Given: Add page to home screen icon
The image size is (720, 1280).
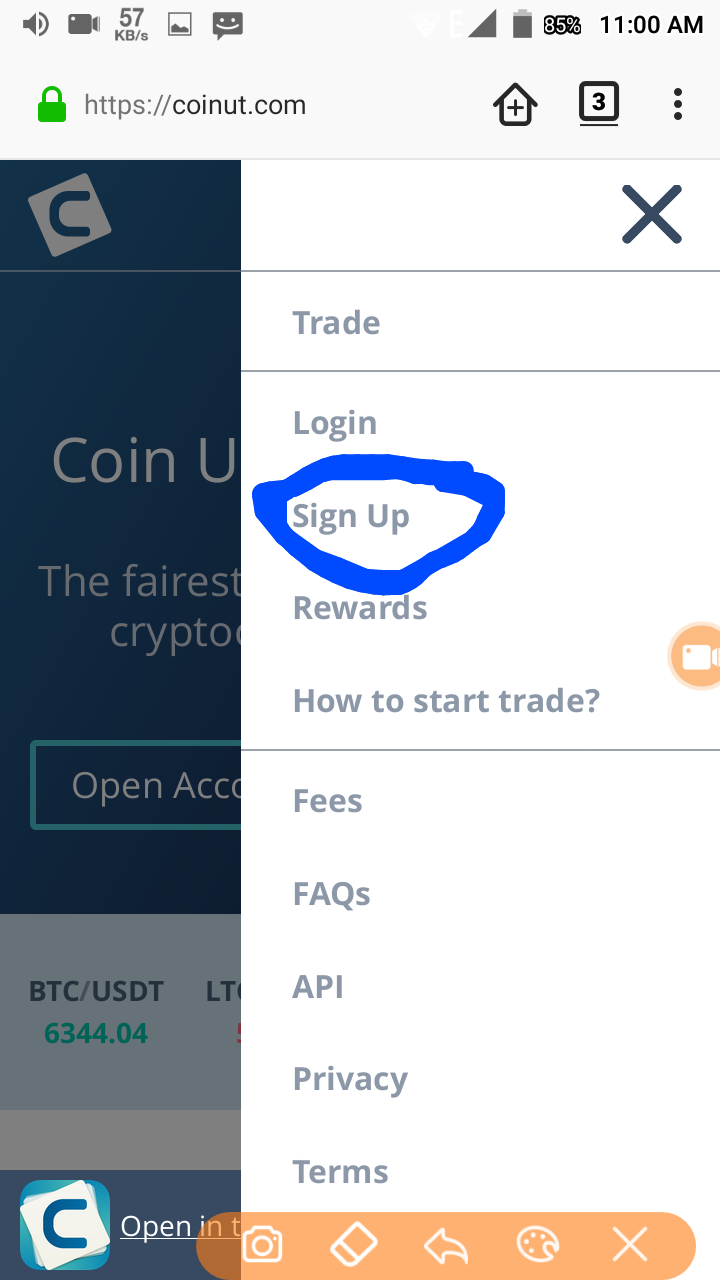Looking at the screenshot, I should (515, 105).
